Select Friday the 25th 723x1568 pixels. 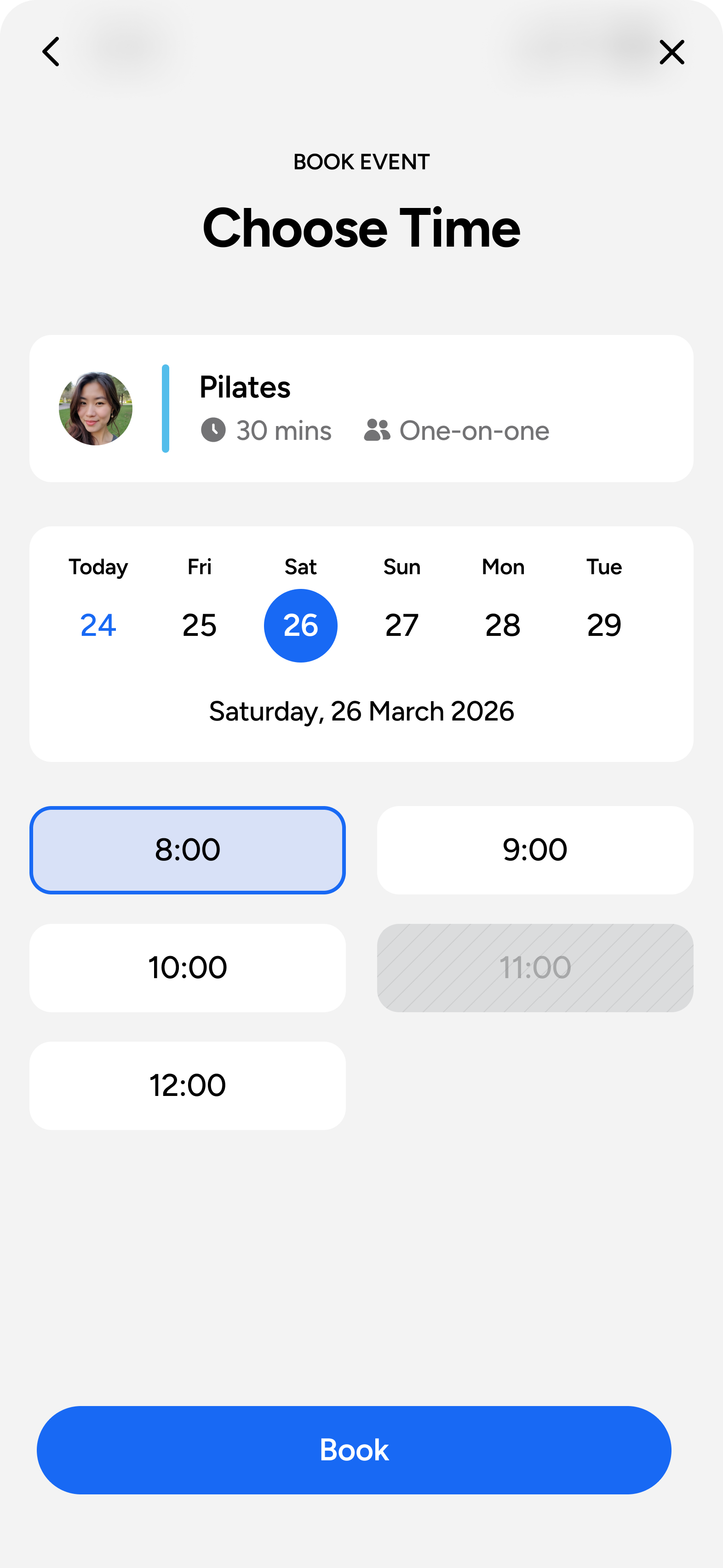pyautogui.click(x=199, y=624)
